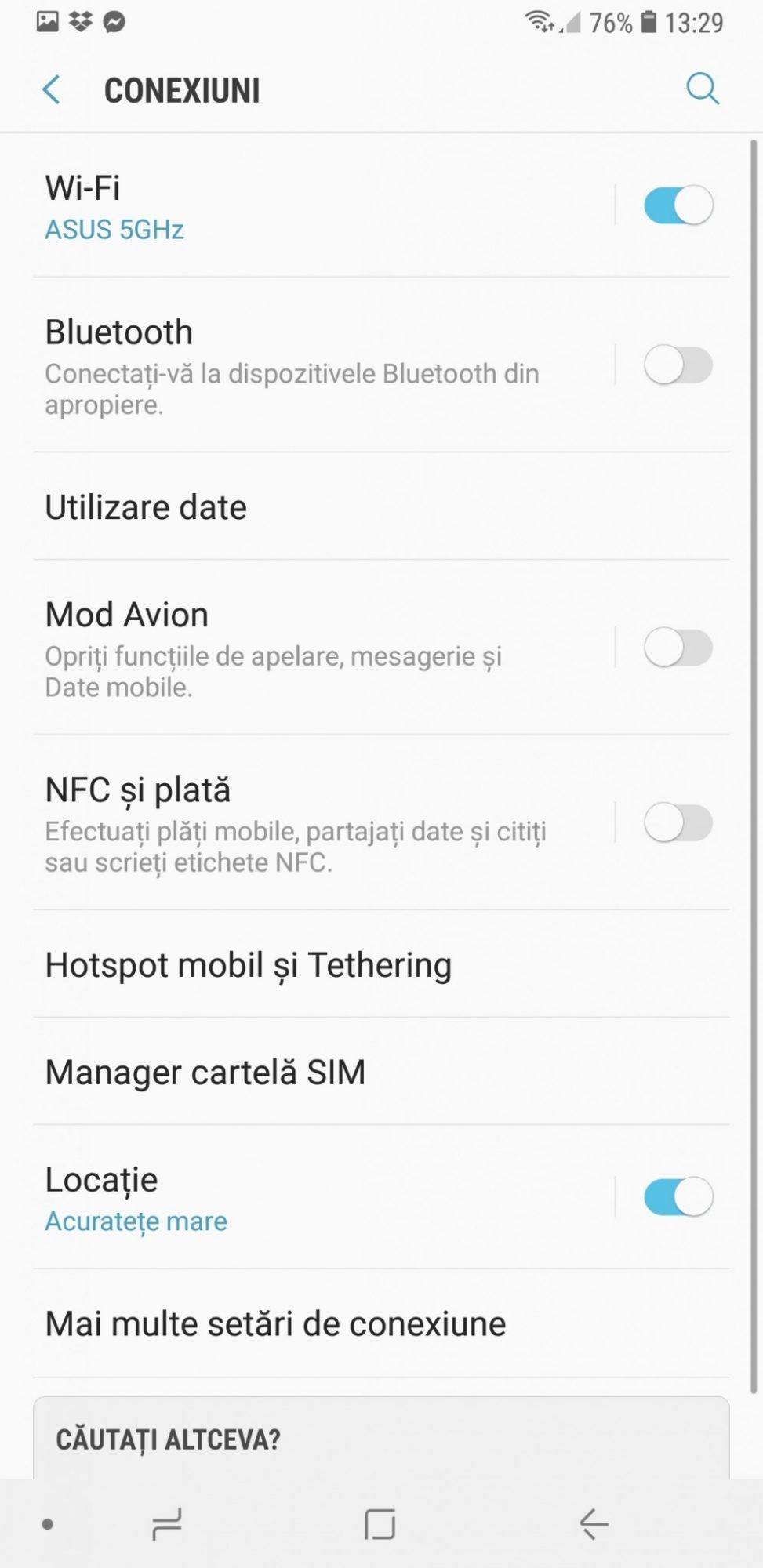Tap the recent apps navigation button

click(166, 1524)
